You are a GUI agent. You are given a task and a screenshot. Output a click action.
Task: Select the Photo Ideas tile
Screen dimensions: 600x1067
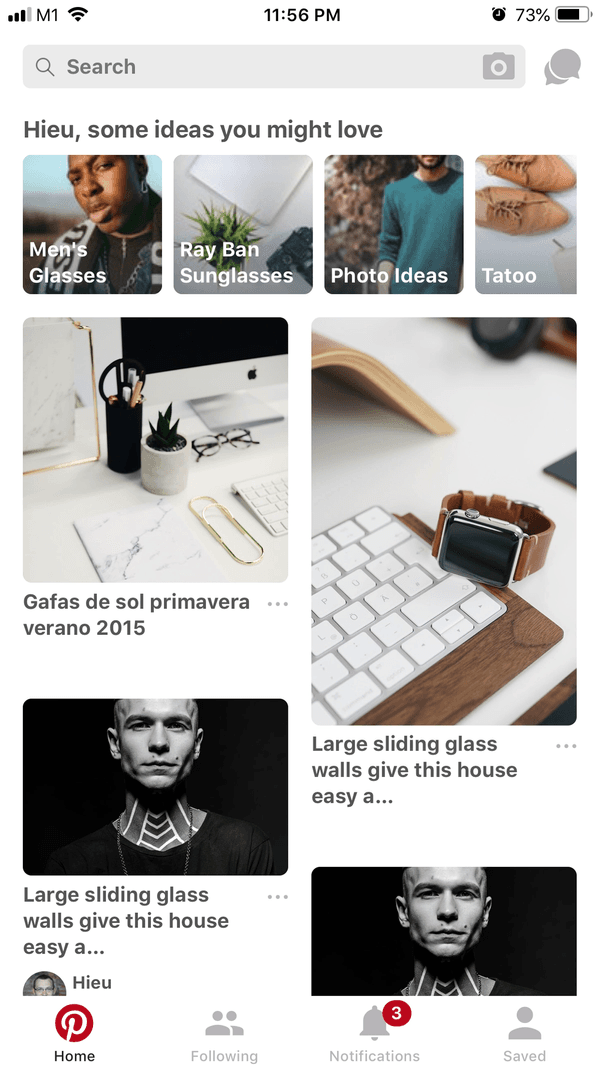point(394,225)
